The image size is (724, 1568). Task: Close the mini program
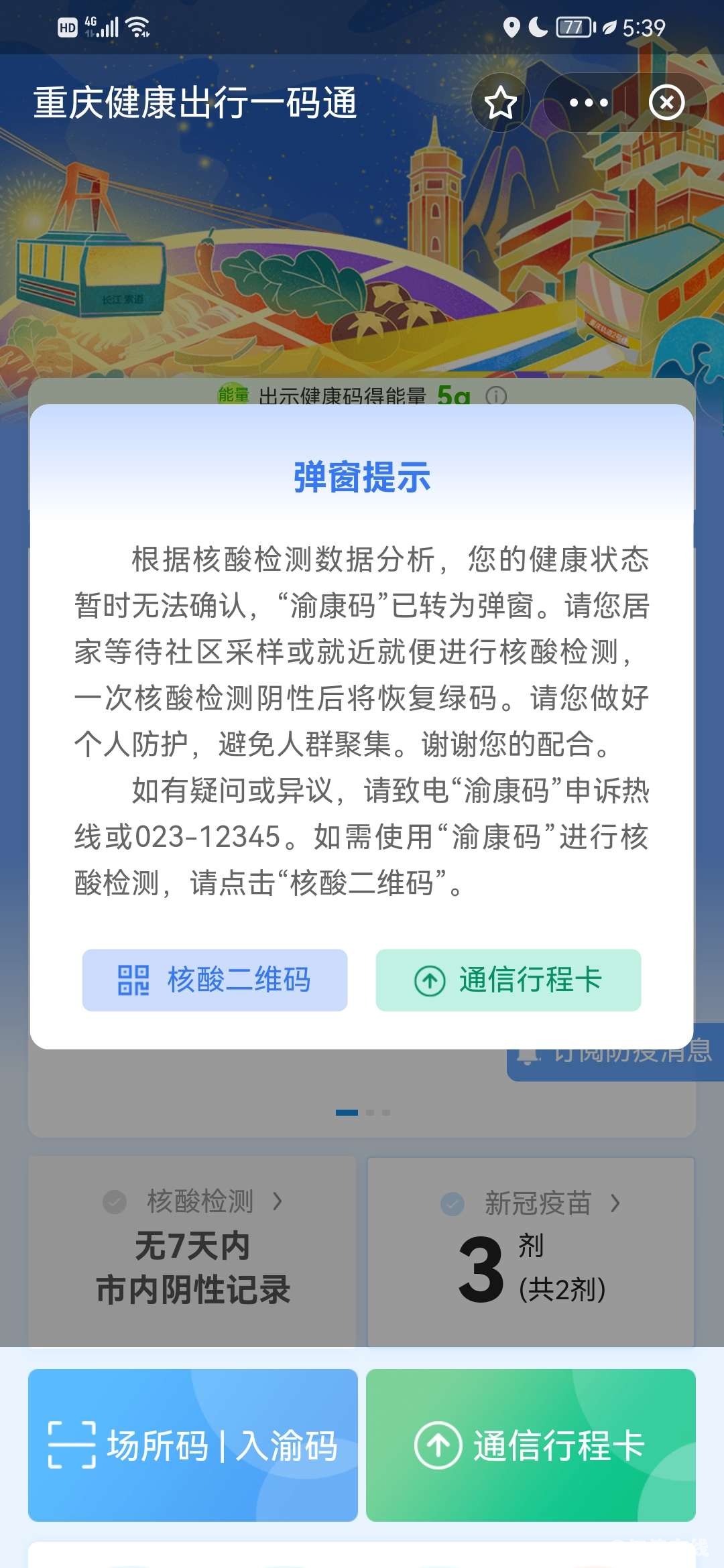pos(666,103)
